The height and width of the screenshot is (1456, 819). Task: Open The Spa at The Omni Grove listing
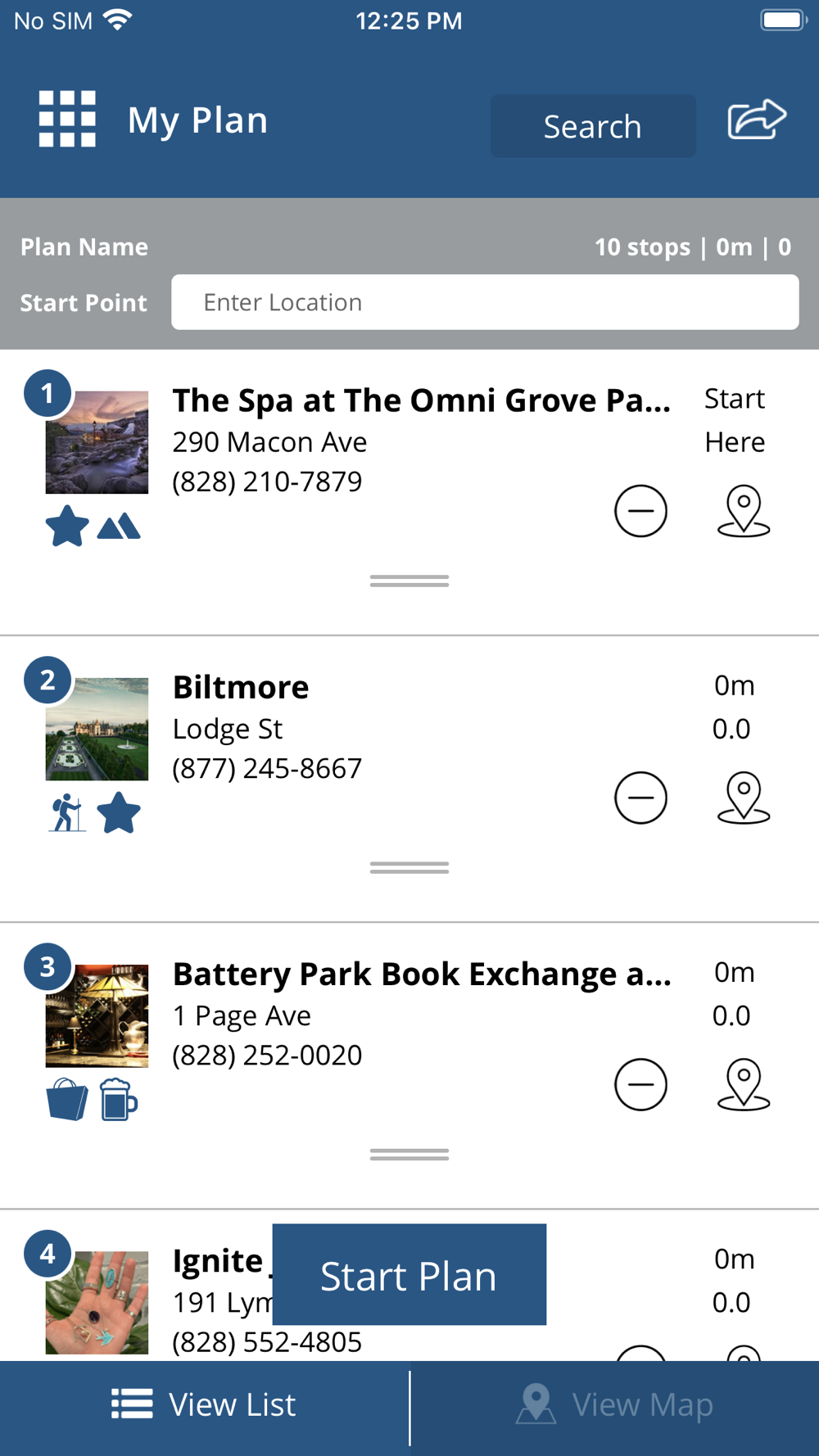point(421,400)
